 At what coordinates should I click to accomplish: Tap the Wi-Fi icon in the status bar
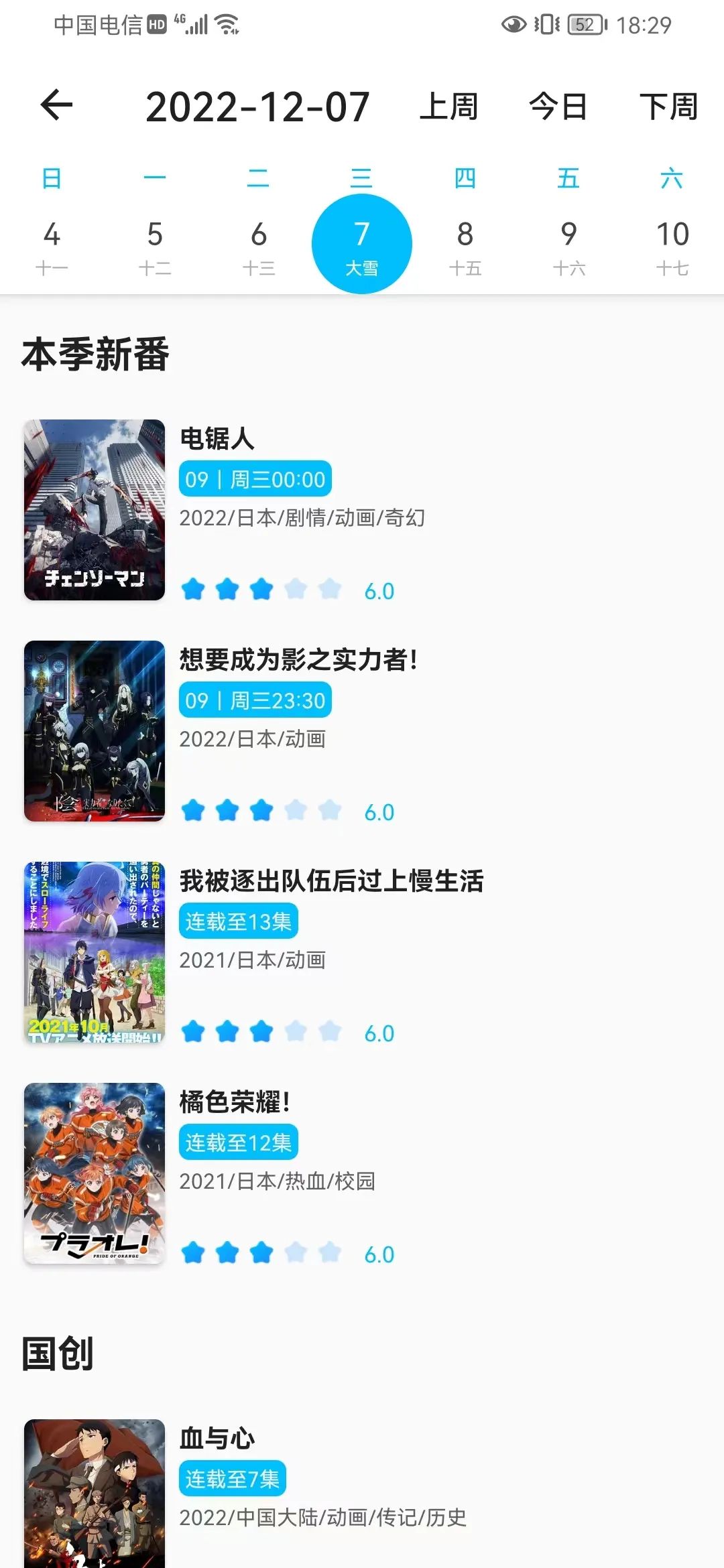click(x=226, y=24)
